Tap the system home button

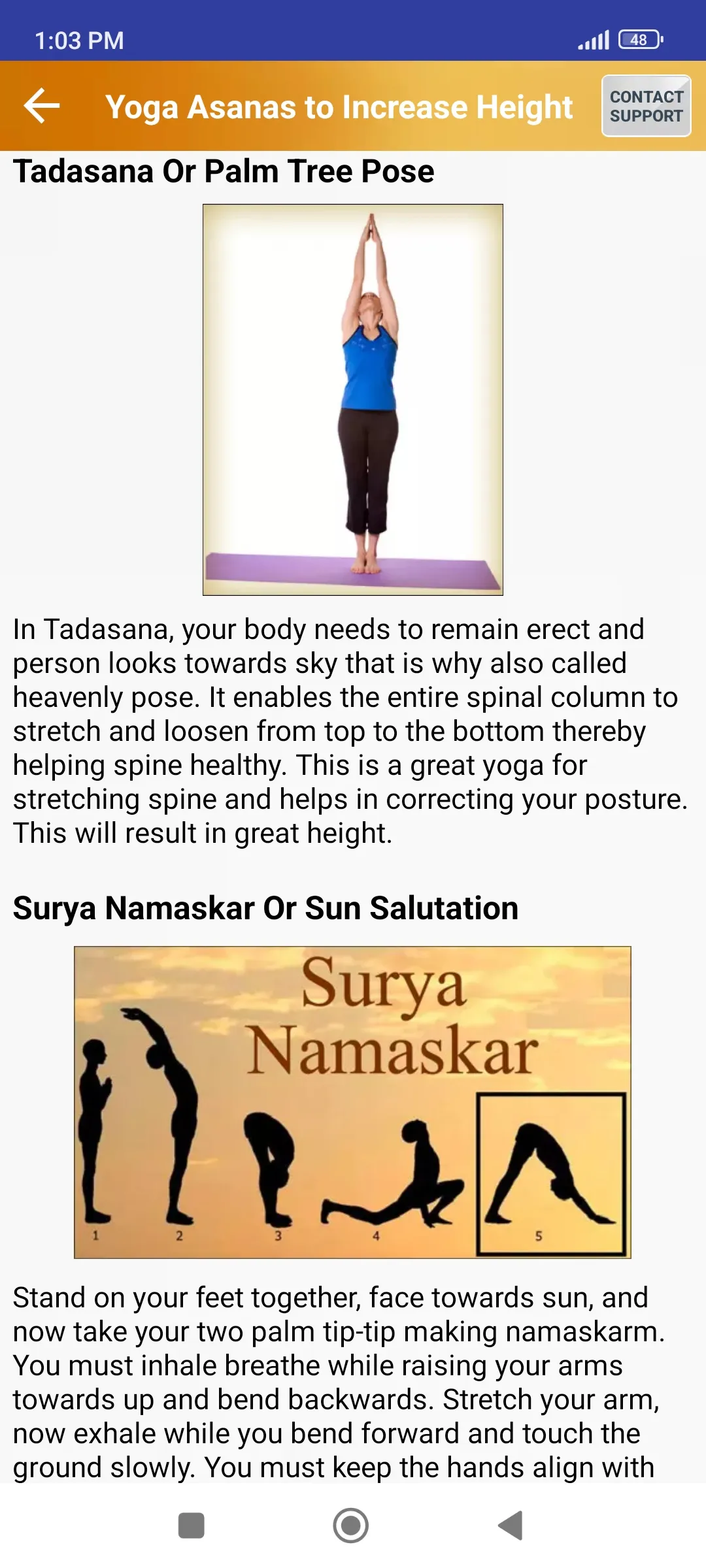tap(351, 1526)
